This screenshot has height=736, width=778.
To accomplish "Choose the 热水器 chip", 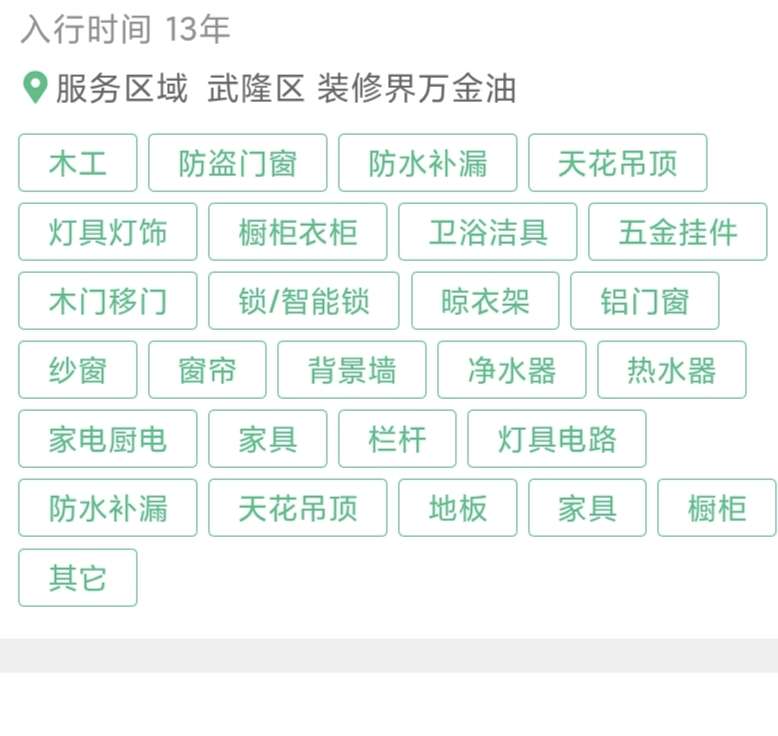I will point(671,370).
